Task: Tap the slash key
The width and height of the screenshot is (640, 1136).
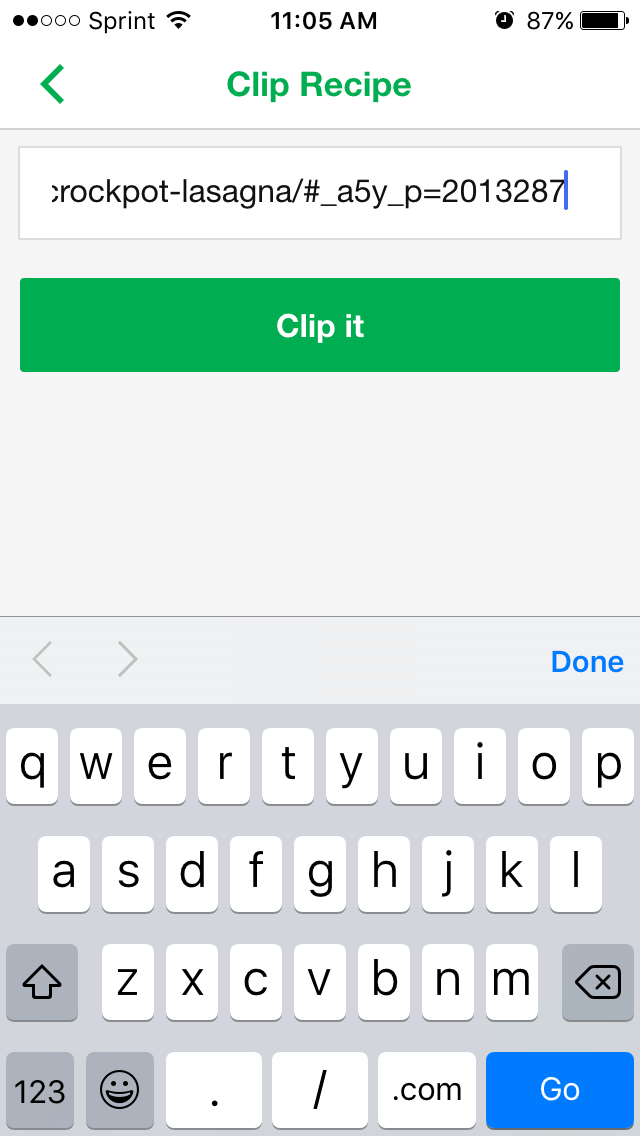Action: pos(320,1090)
